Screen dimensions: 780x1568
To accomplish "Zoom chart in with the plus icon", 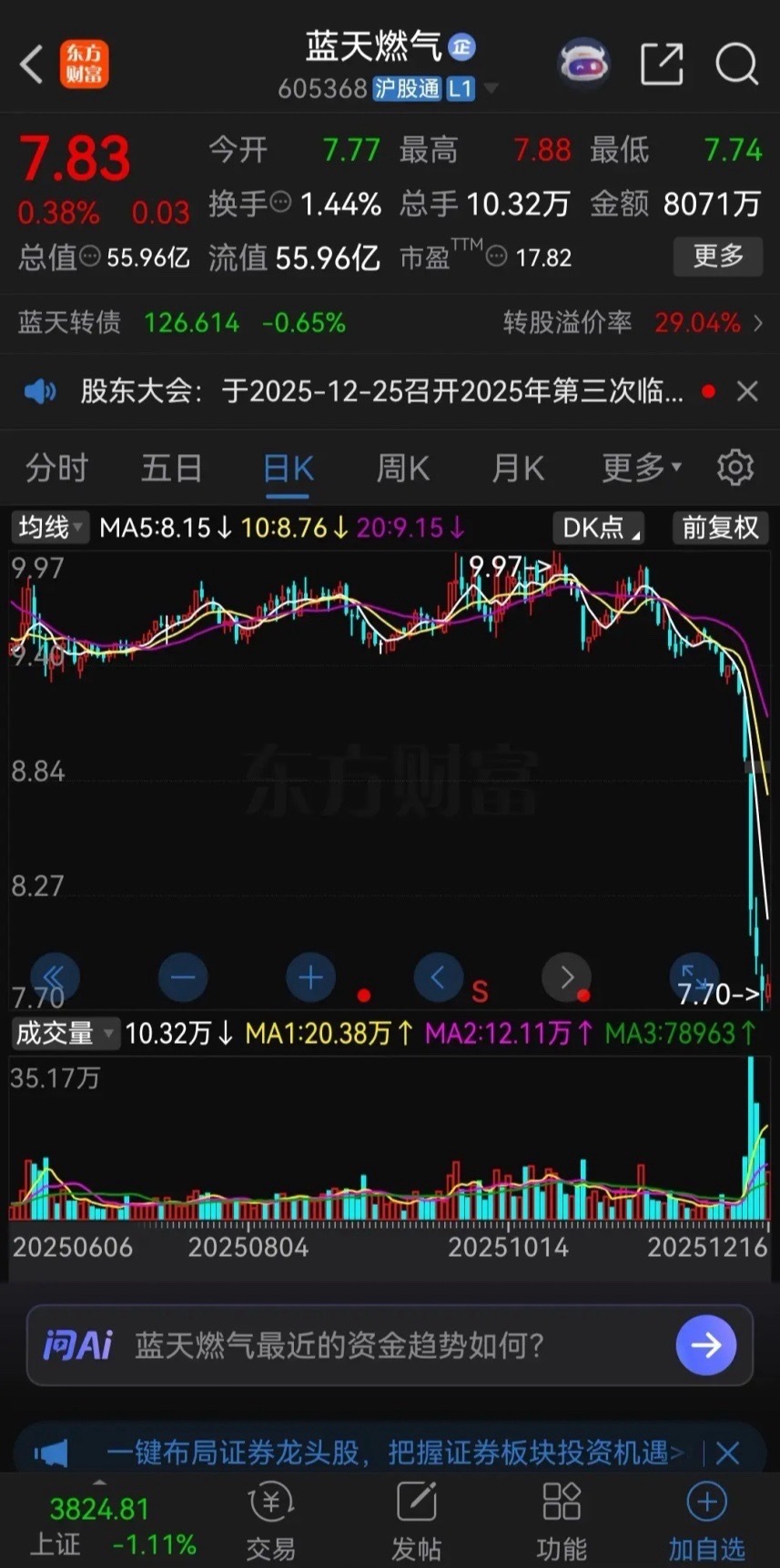I will pos(310,976).
